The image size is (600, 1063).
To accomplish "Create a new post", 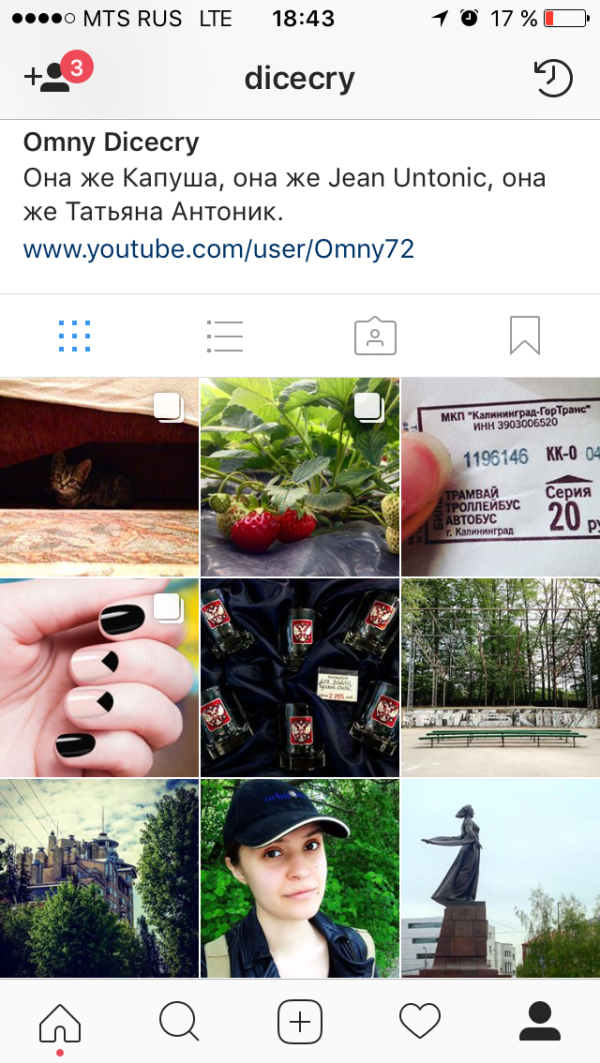I will coord(300,1021).
